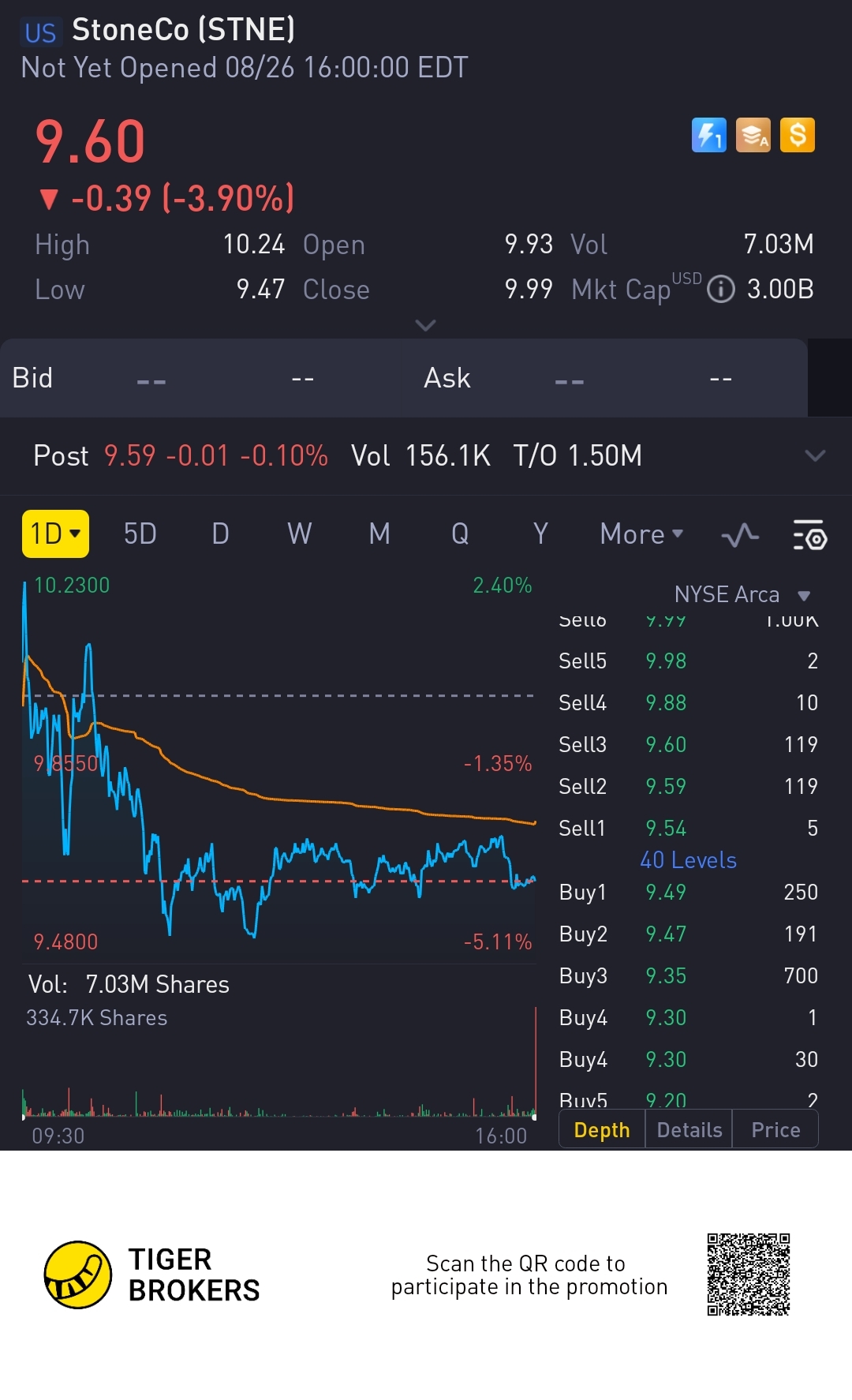Switch chart to monthly M view

[379, 534]
